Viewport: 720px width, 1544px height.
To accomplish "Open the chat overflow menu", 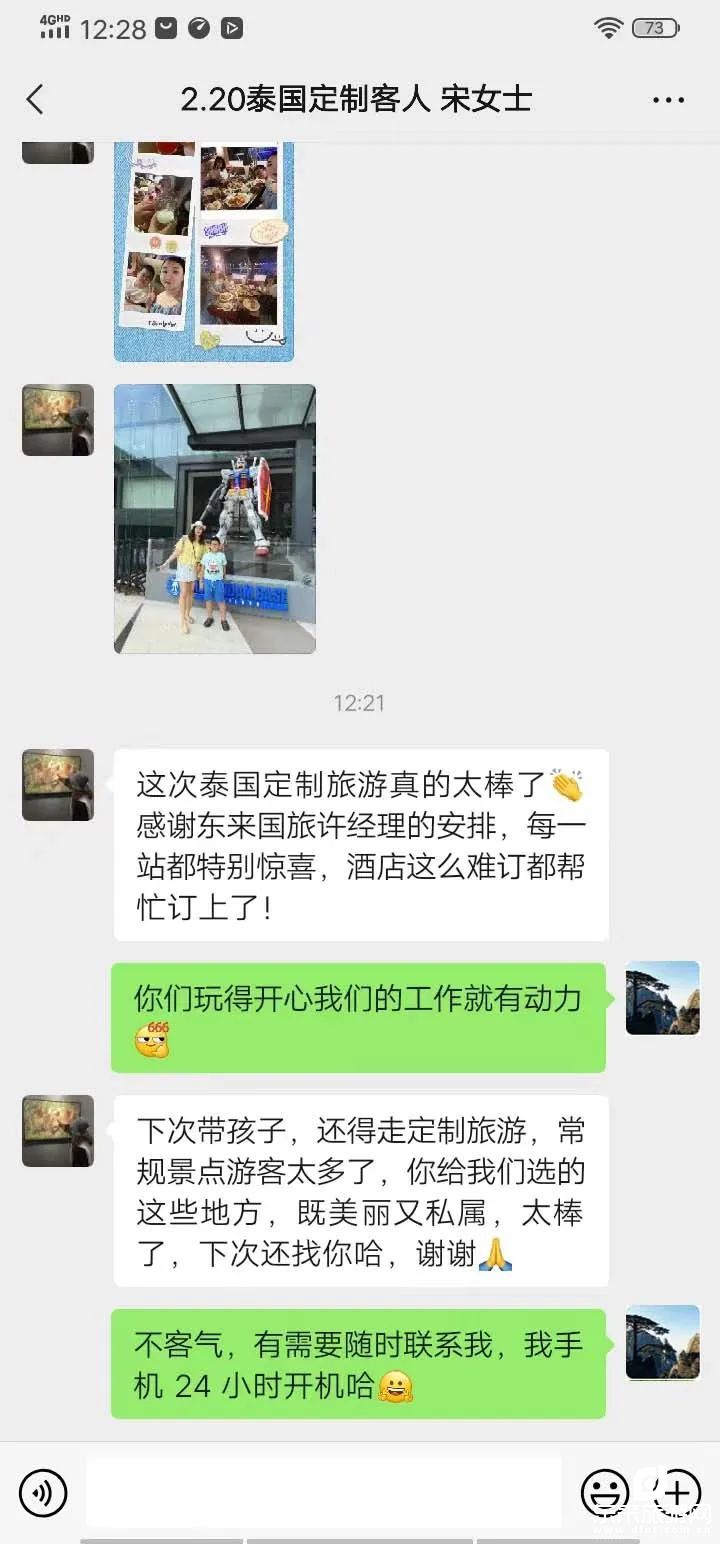I will [x=667, y=99].
